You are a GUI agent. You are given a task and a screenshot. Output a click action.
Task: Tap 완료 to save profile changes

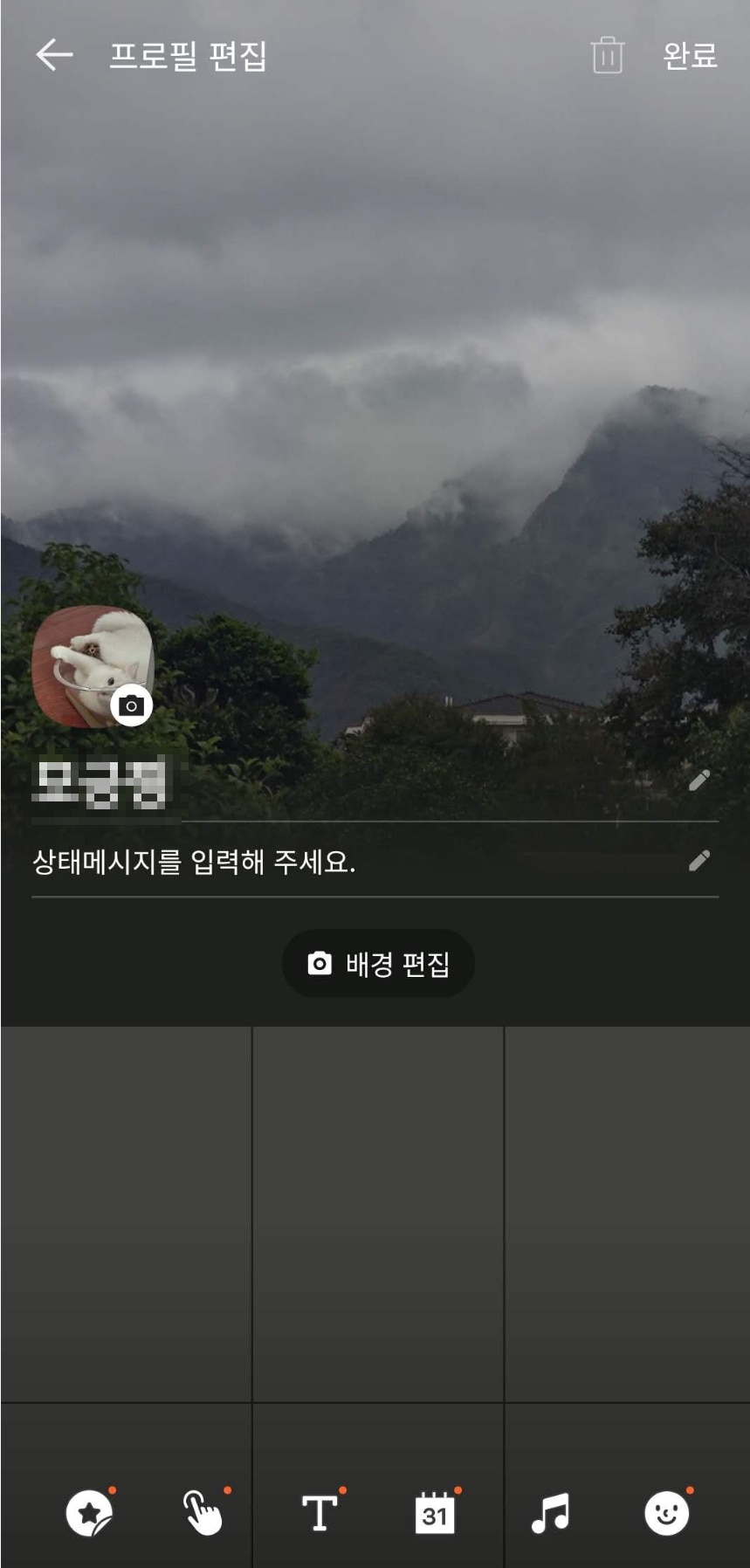[x=689, y=55]
